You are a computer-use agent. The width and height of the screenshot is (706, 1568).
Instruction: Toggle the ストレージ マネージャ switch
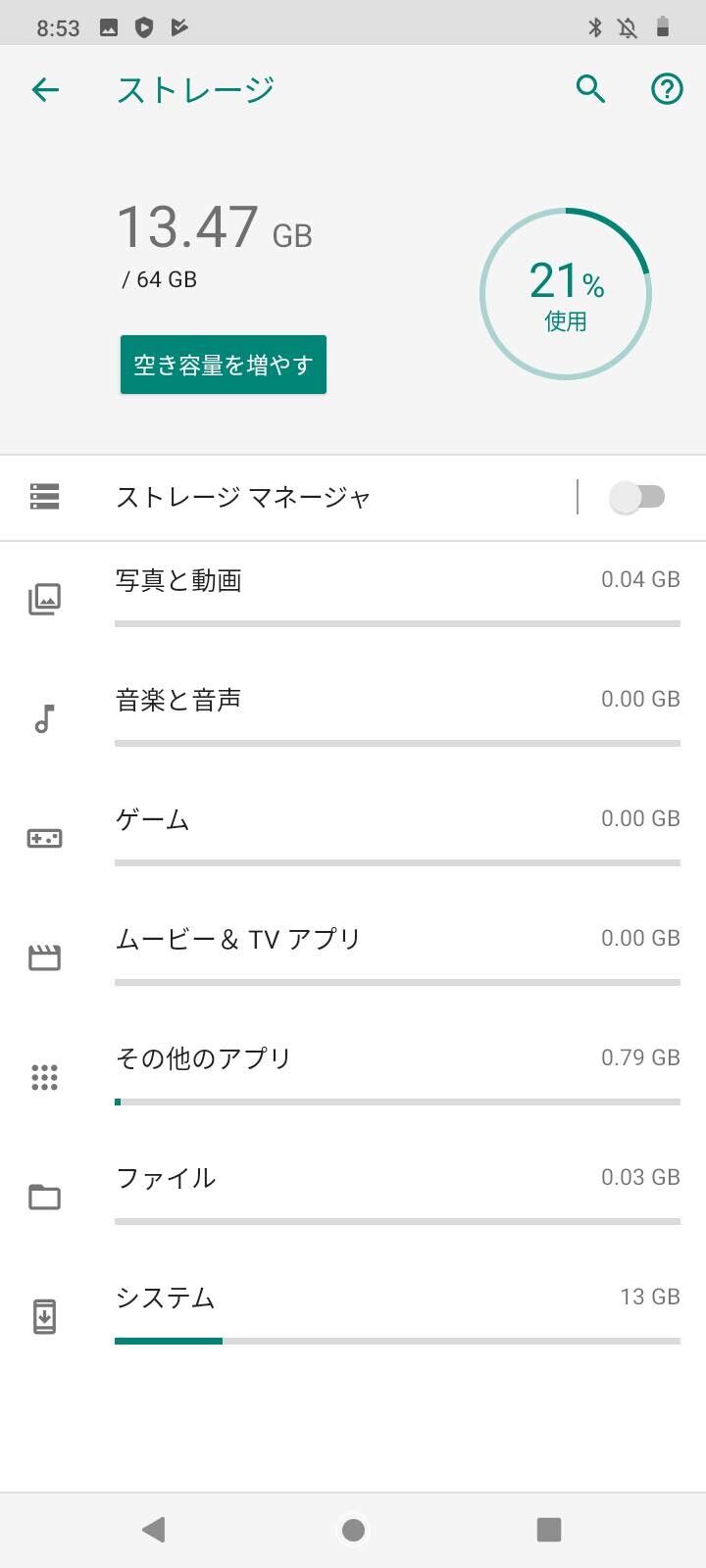pyautogui.click(x=637, y=497)
